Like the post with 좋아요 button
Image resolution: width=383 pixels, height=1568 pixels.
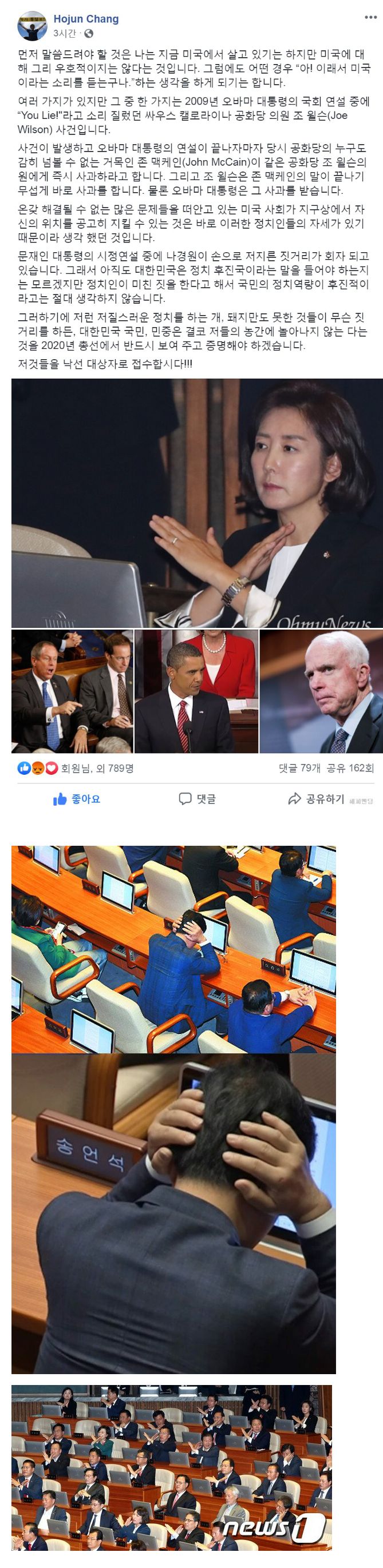click(77, 799)
